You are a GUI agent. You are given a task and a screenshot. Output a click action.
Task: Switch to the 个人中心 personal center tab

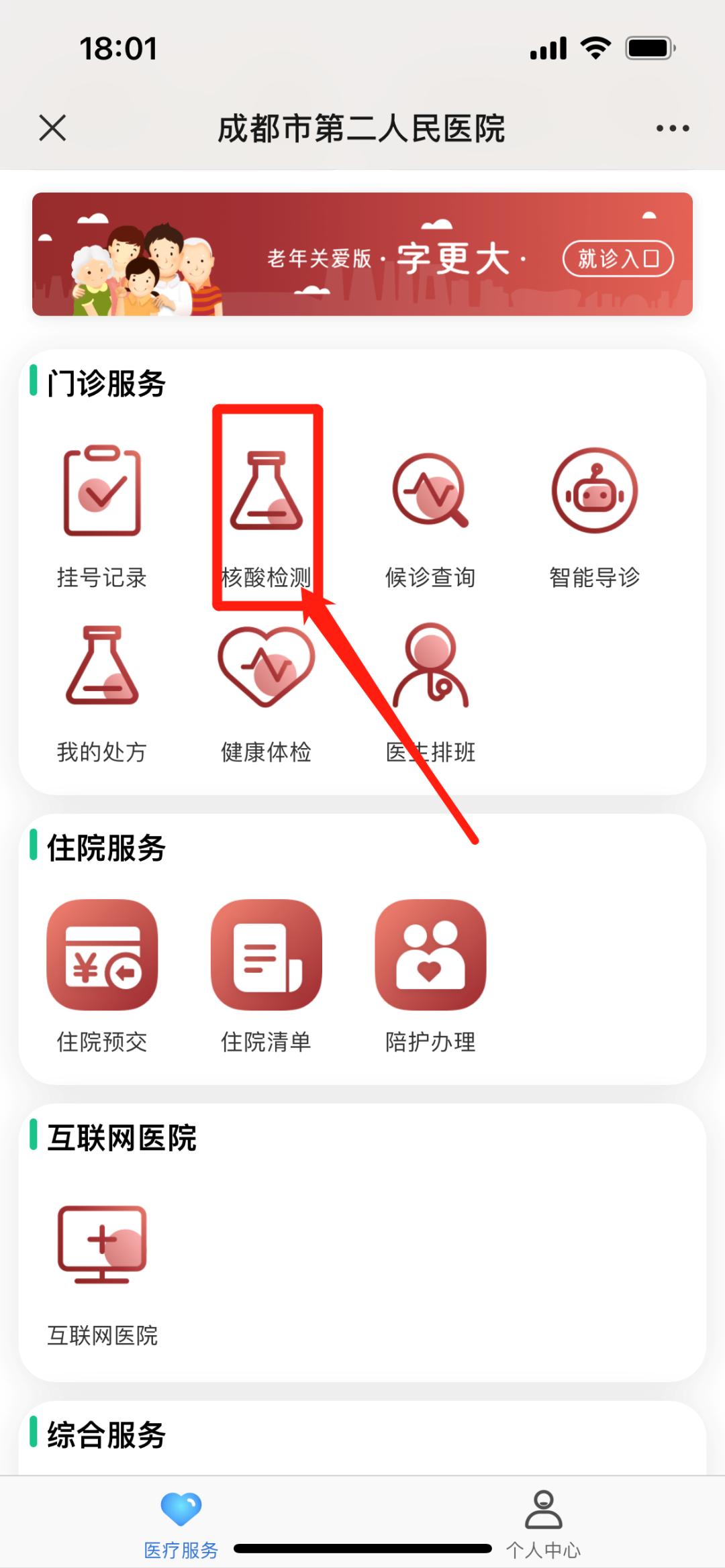point(544,1520)
